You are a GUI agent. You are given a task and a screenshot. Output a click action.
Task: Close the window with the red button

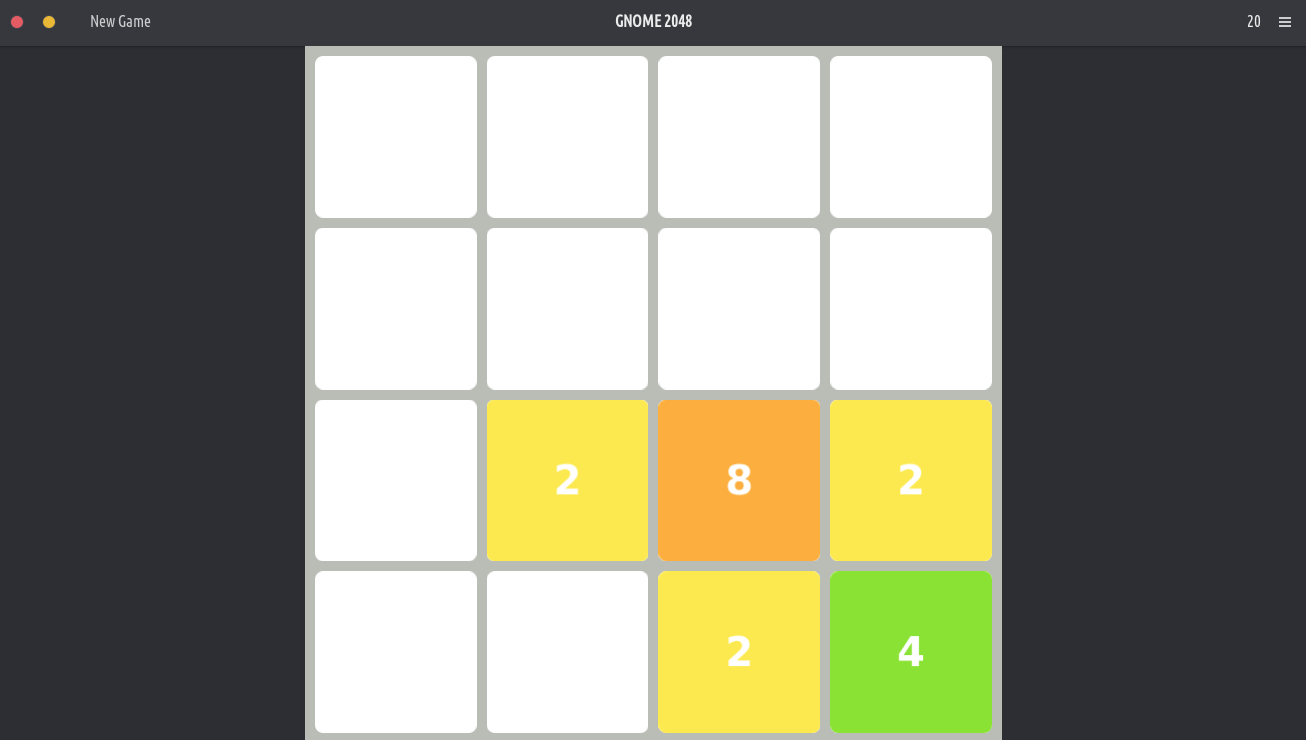[x=17, y=22]
